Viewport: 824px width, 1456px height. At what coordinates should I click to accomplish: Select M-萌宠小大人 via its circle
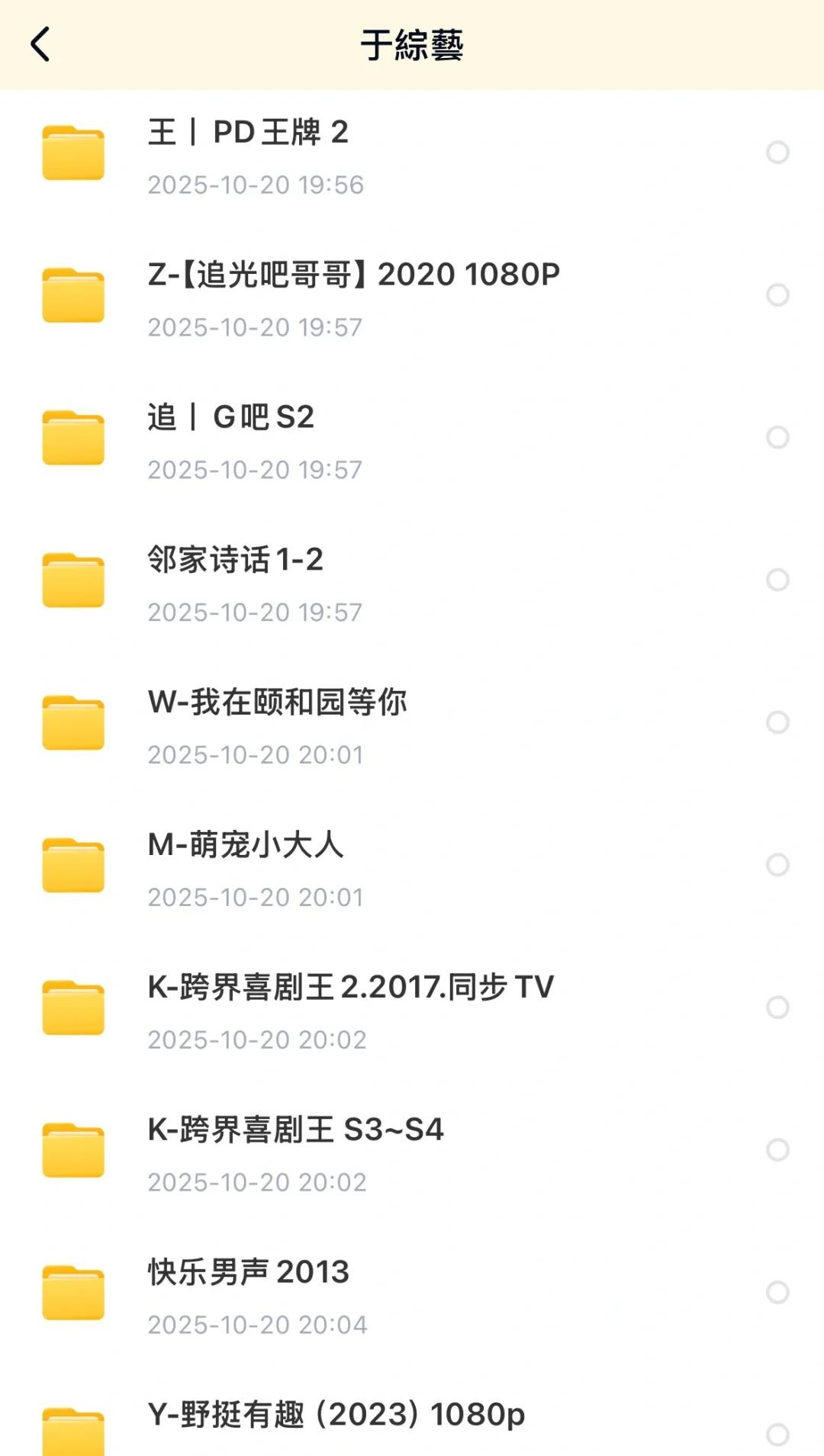click(777, 865)
